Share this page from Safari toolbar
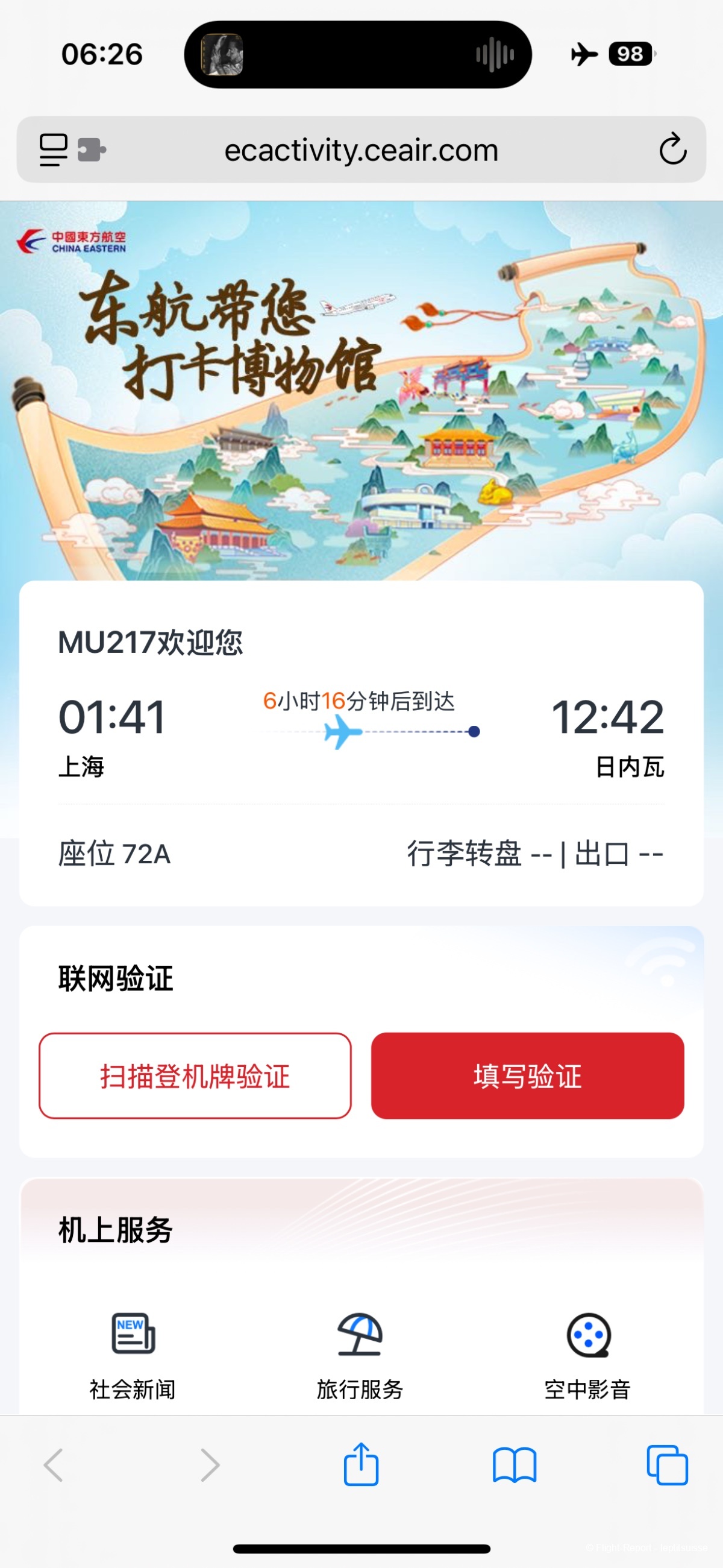Image resolution: width=723 pixels, height=1568 pixels. click(361, 1464)
